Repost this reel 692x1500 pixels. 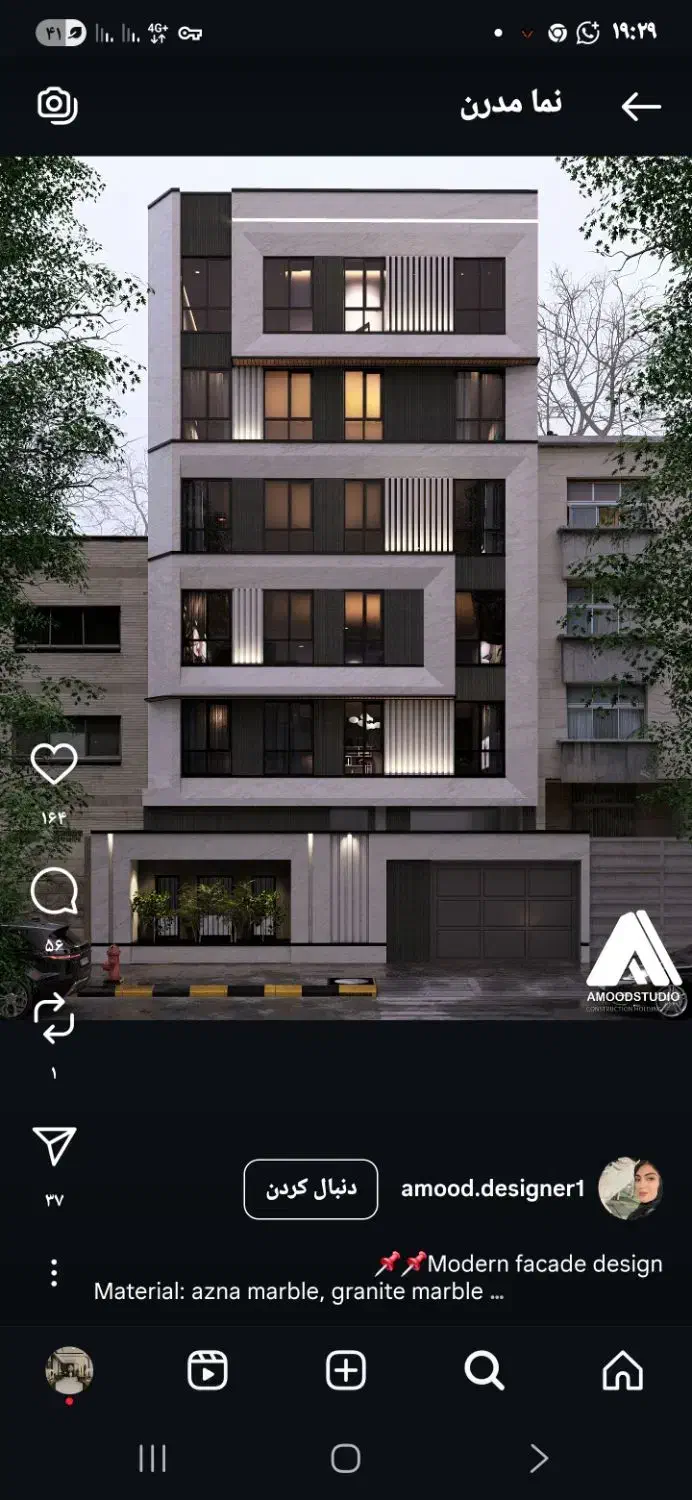pyautogui.click(x=54, y=1019)
